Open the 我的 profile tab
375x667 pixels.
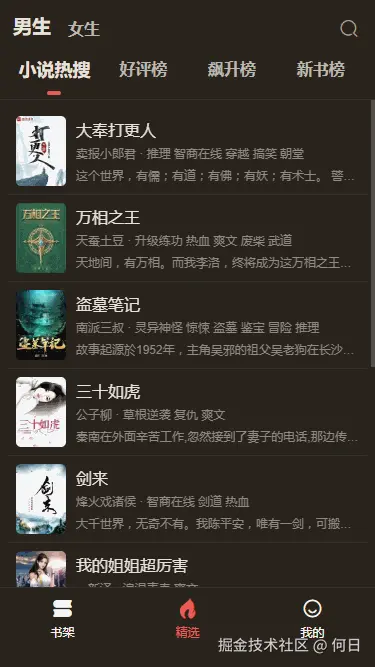click(312, 618)
